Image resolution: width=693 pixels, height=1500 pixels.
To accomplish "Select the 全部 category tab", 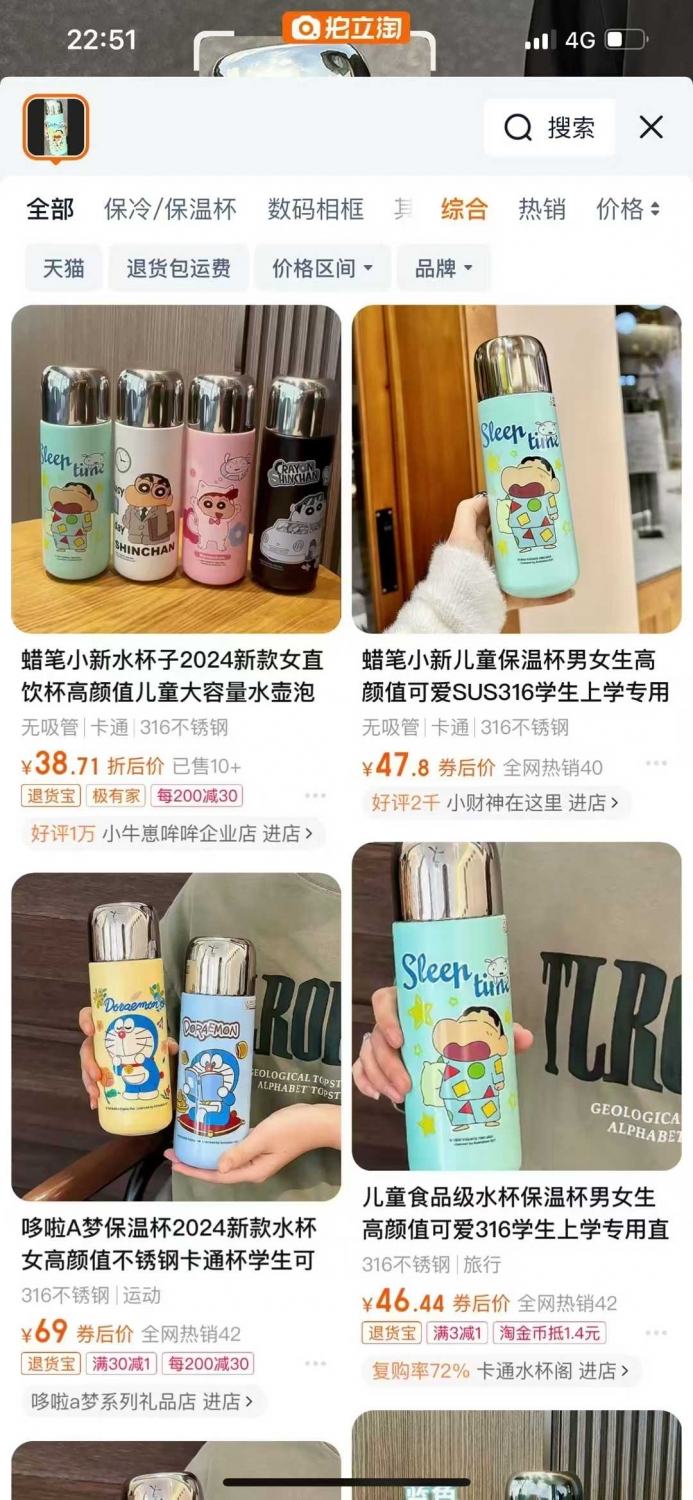I will click(x=50, y=208).
